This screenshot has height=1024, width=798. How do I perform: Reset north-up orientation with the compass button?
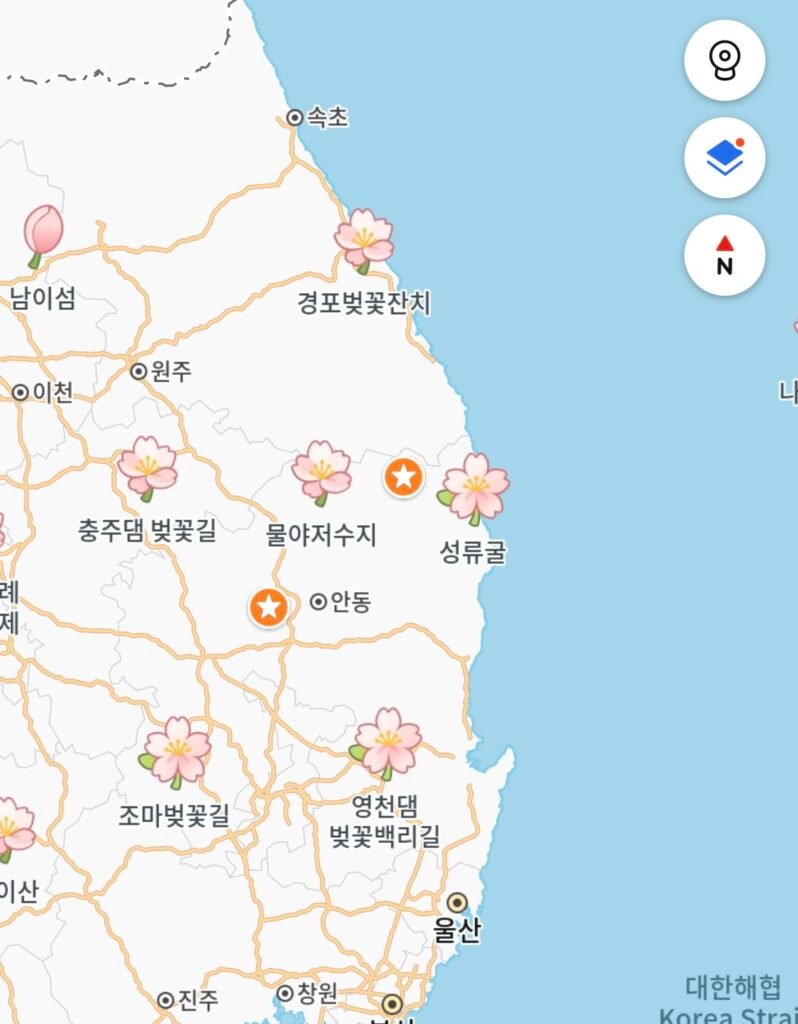coord(724,255)
